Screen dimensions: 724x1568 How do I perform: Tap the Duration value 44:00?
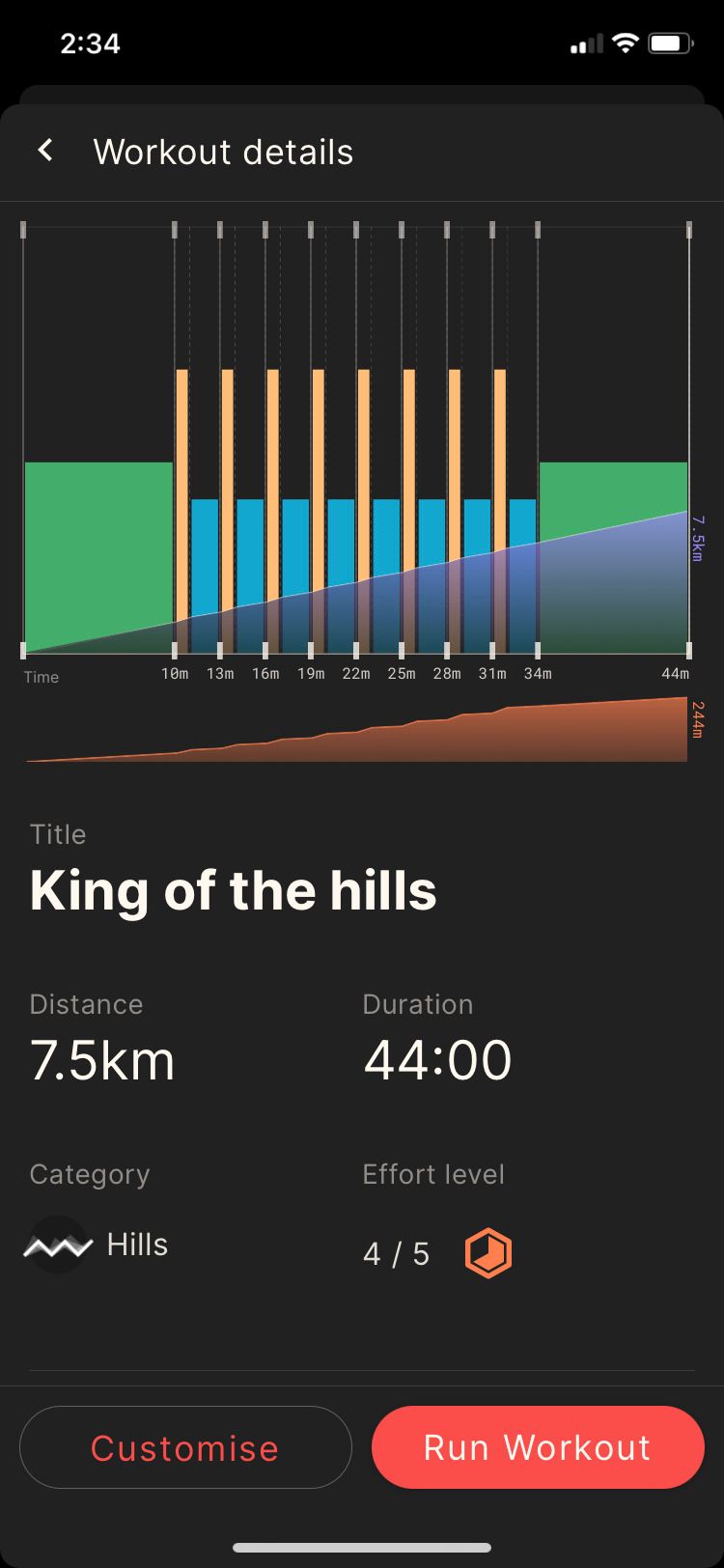pos(436,1058)
